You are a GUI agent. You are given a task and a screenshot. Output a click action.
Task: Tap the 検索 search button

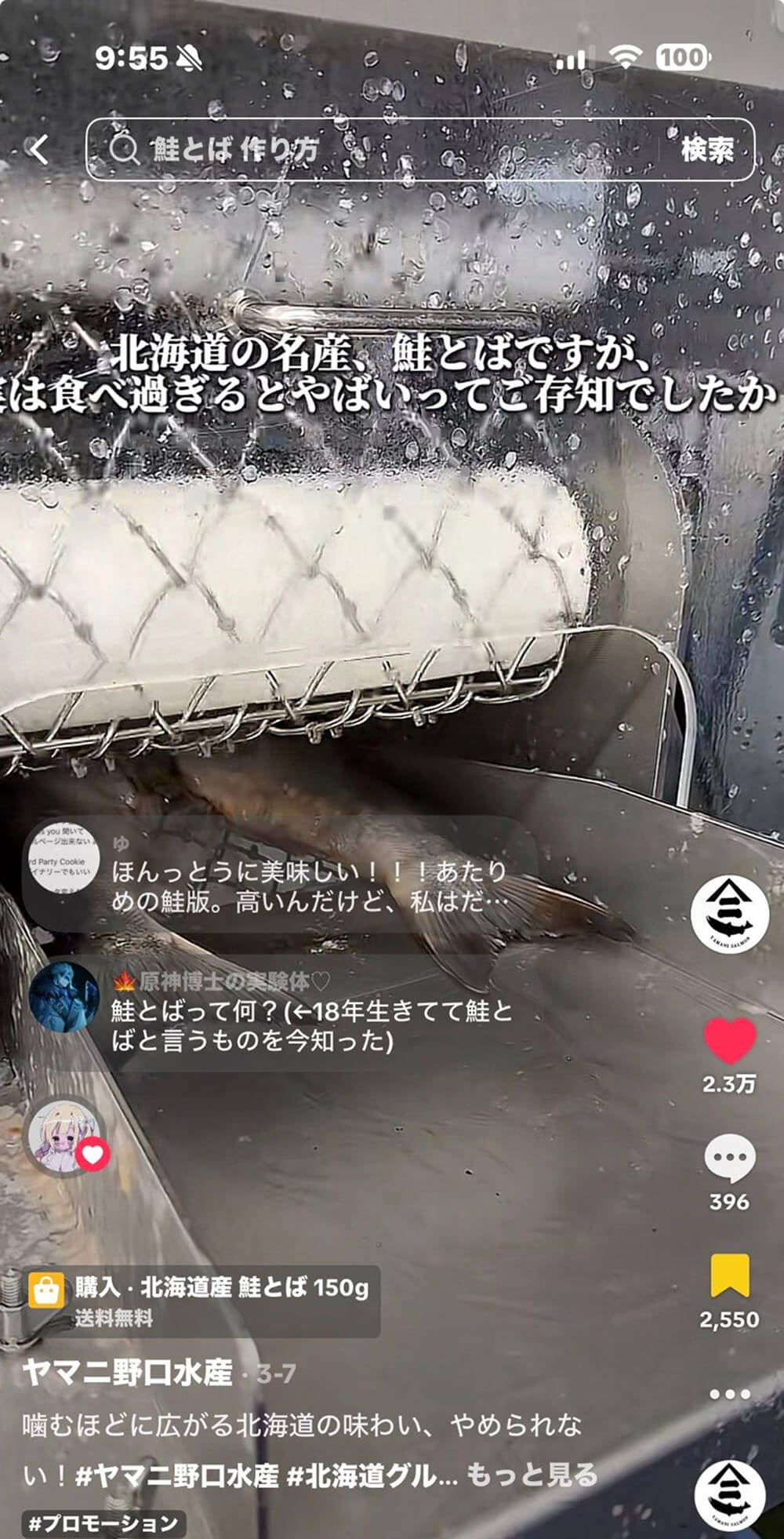(x=707, y=149)
